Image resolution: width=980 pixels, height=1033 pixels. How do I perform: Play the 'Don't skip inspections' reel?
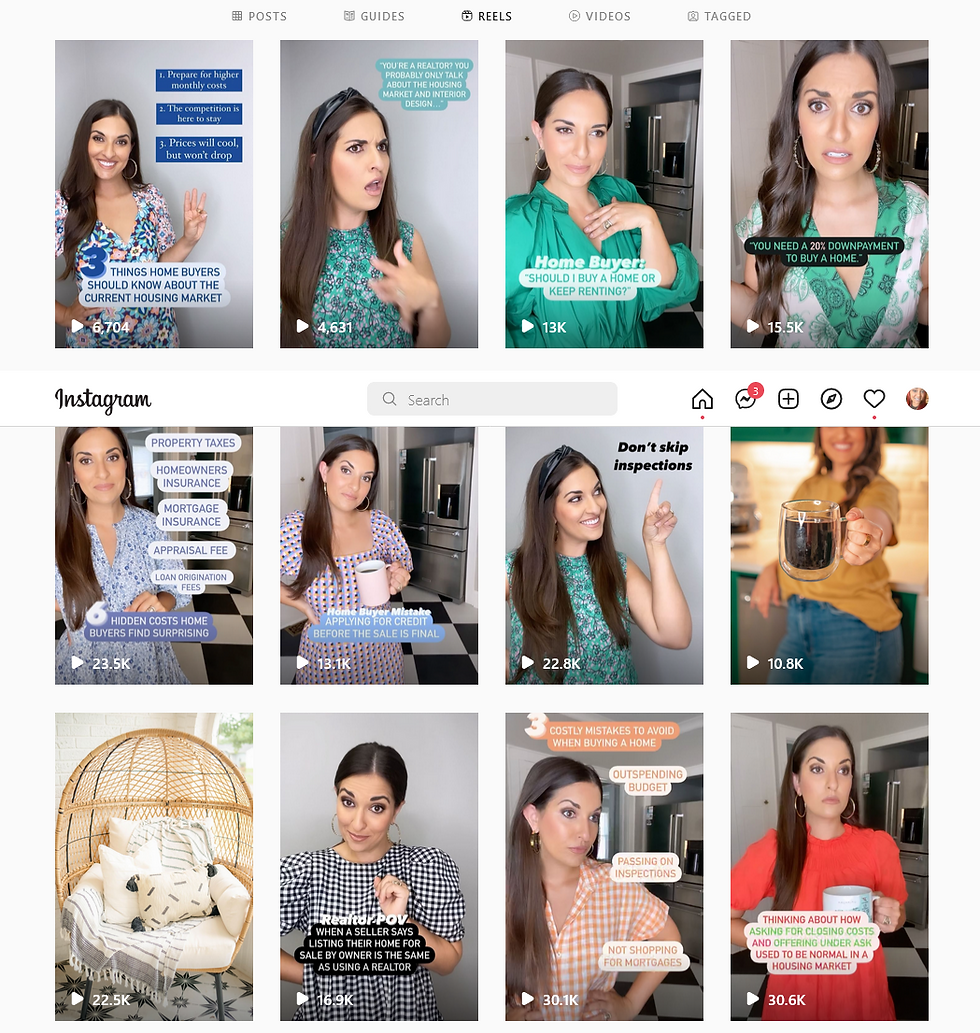pos(604,556)
